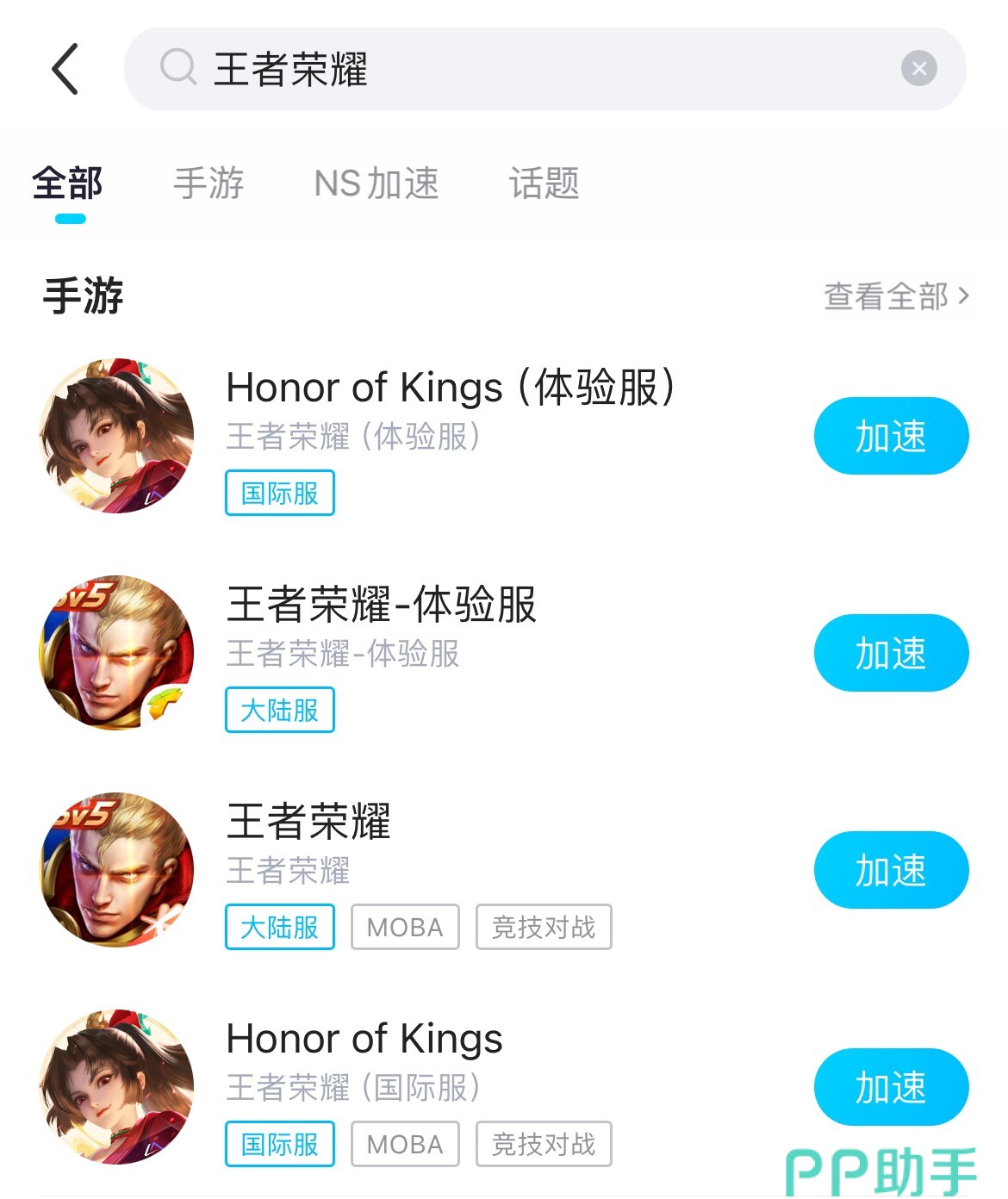Open the Honor of Kings 国际服 MOBA result
Viewport: 1008px width, 1199px height.
[x=364, y=1039]
